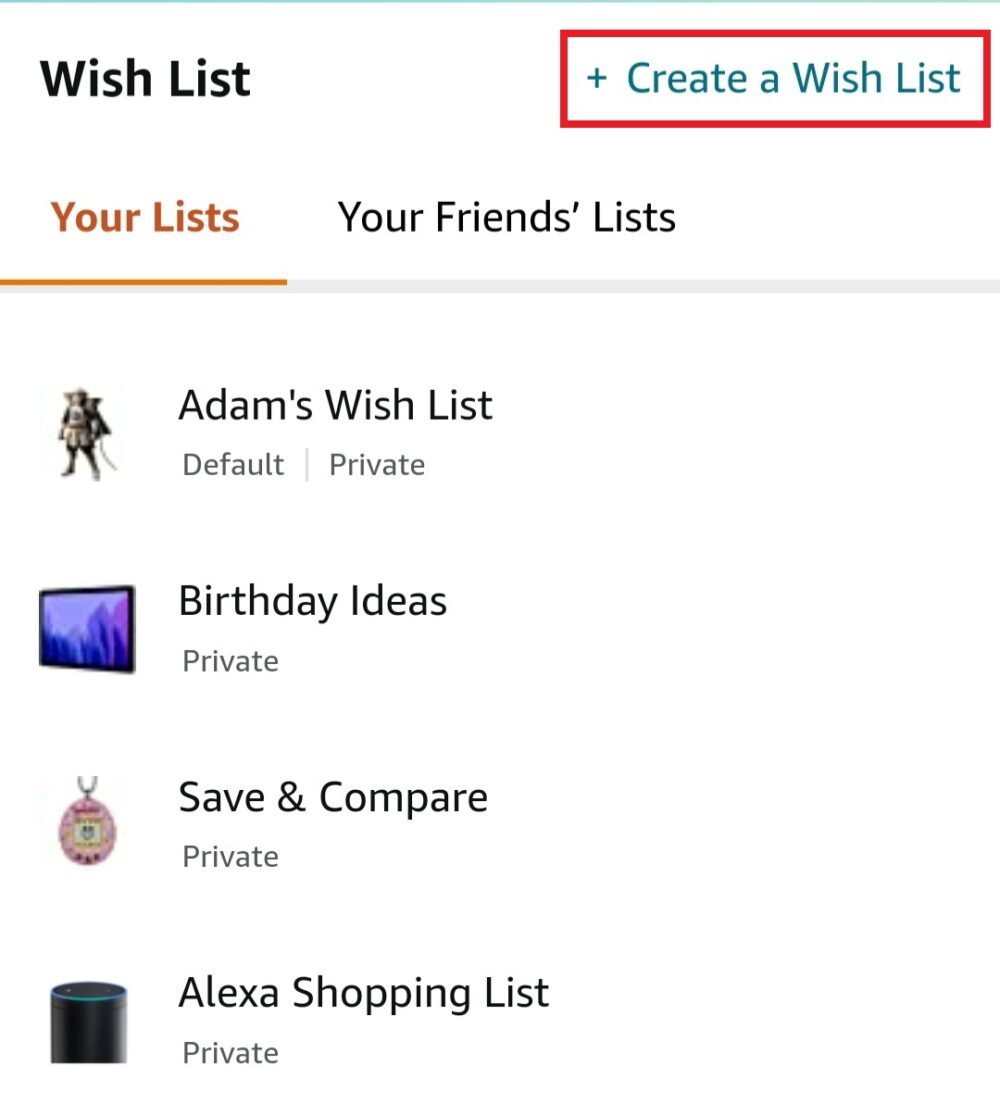Screen dimensions: 1000x1116
Task: Tap the red-highlighted Create a Wish List control
Action: pyautogui.click(x=778, y=78)
